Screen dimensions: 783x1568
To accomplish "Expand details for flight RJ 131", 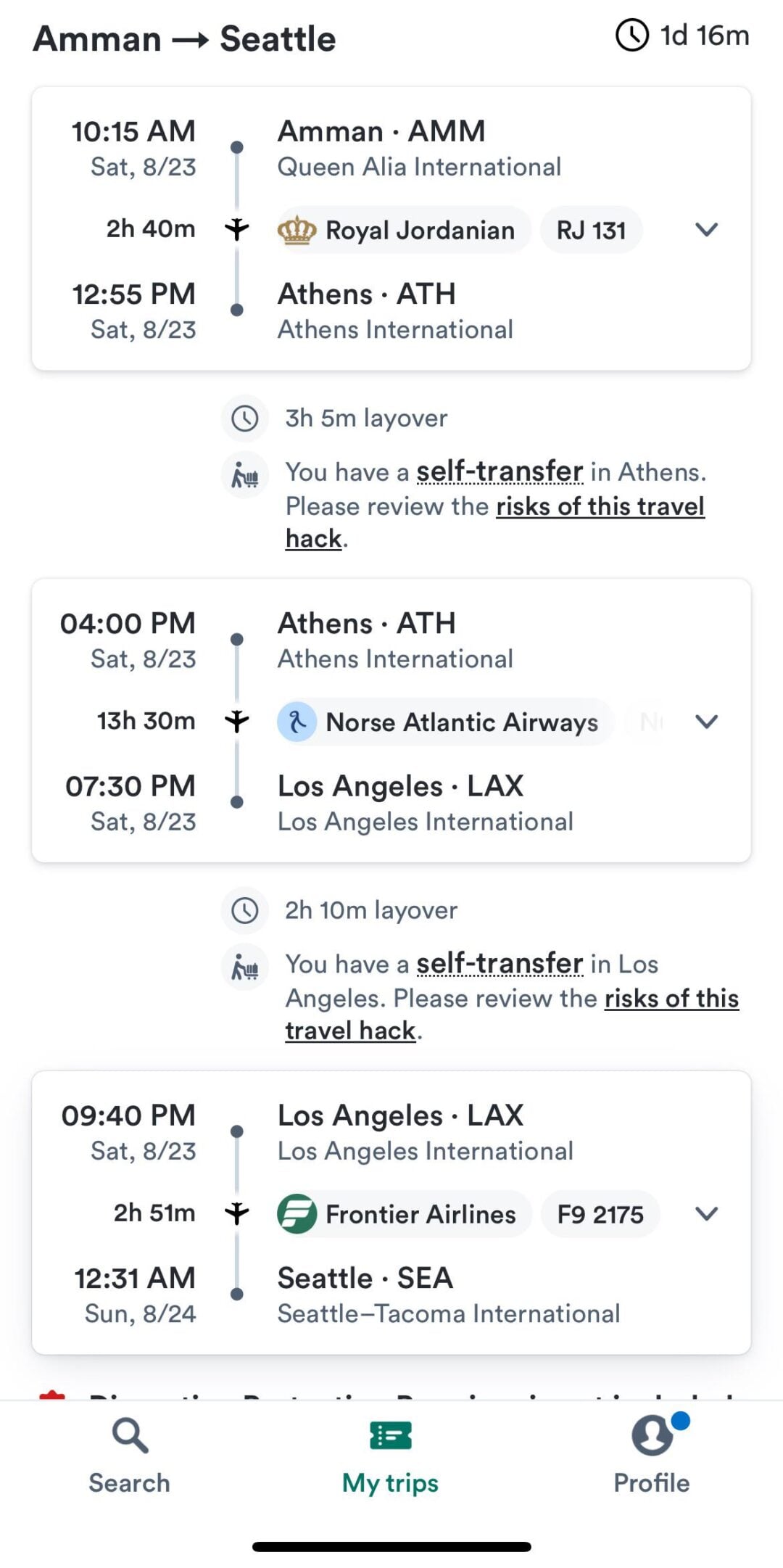I will pos(707,230).
